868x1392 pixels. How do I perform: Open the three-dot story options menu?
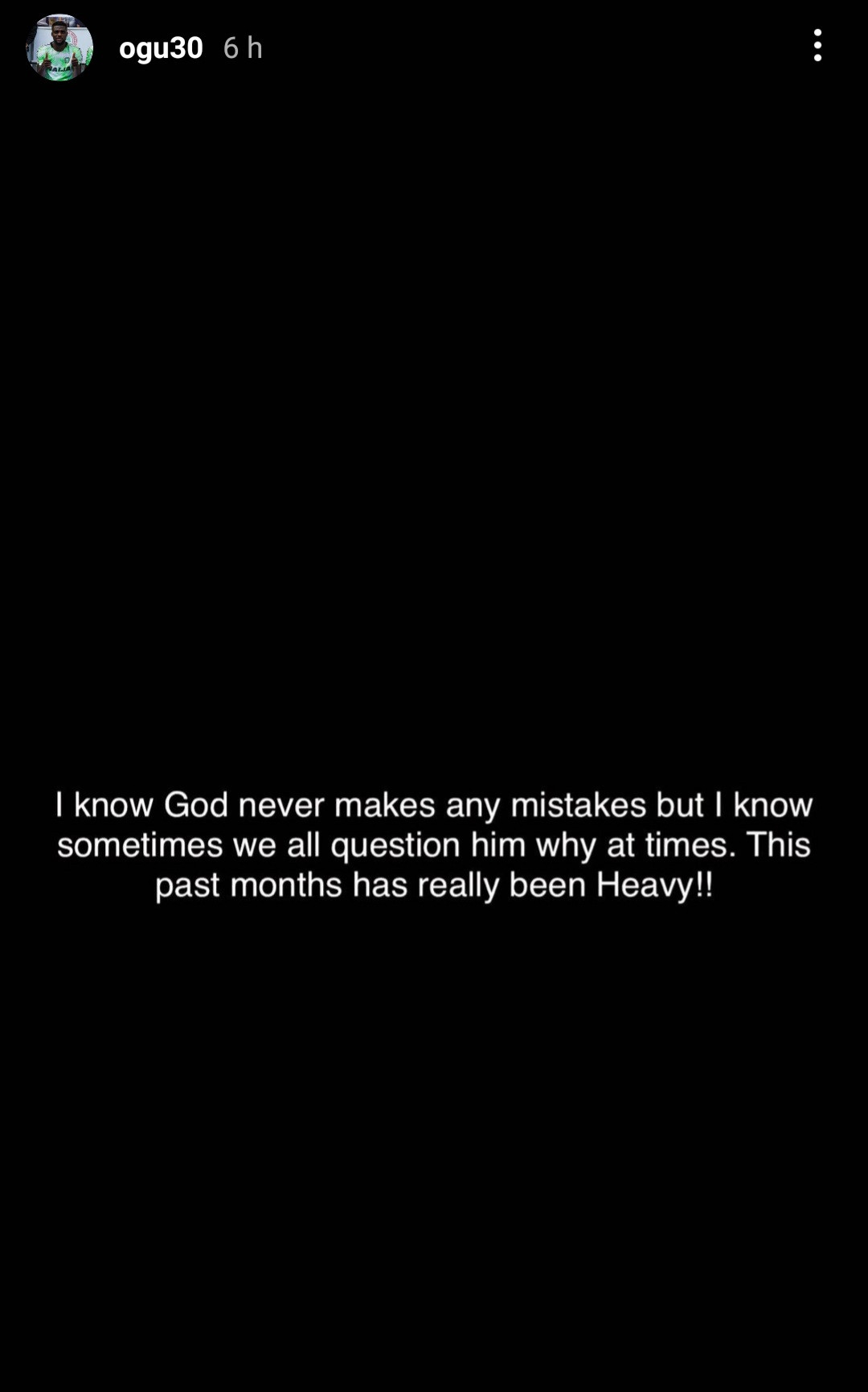tap(817, 46)
